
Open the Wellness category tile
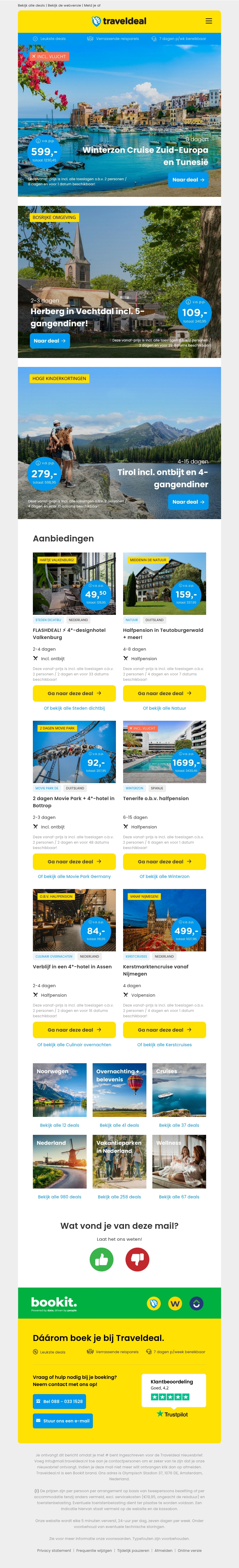tap(179, 1161)
